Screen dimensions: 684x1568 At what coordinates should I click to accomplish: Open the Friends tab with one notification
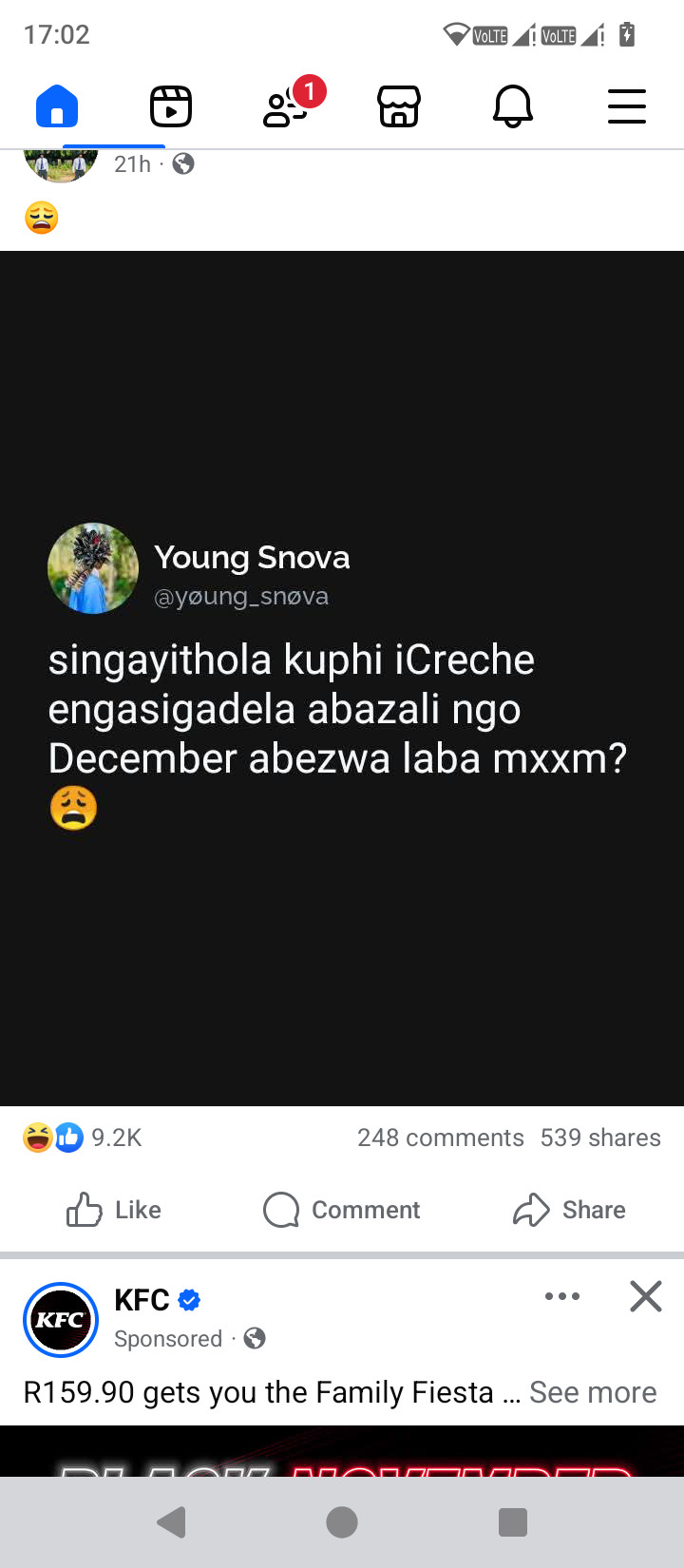[x=285, y=106]
